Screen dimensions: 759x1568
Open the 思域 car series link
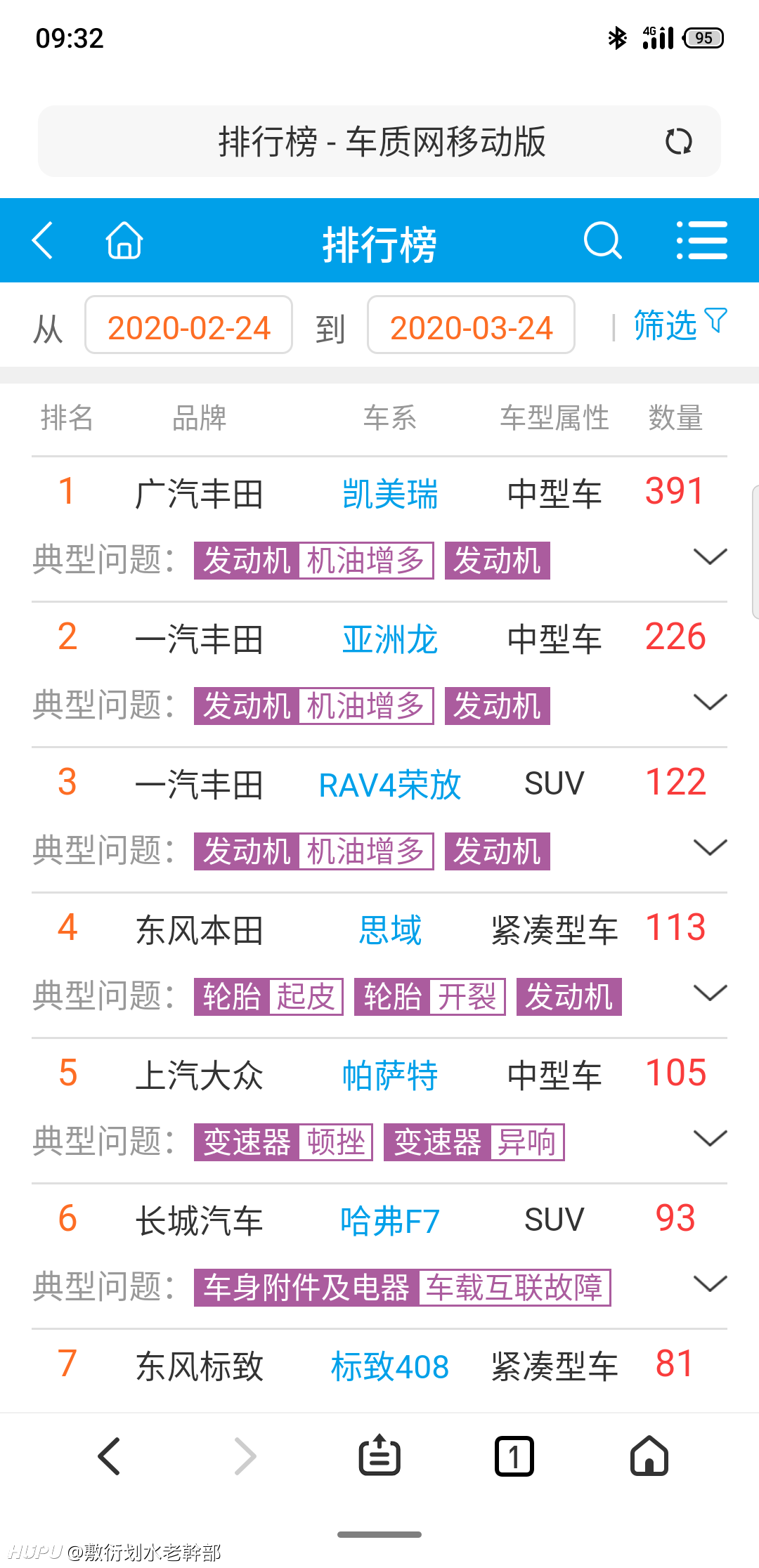point(390,930)
